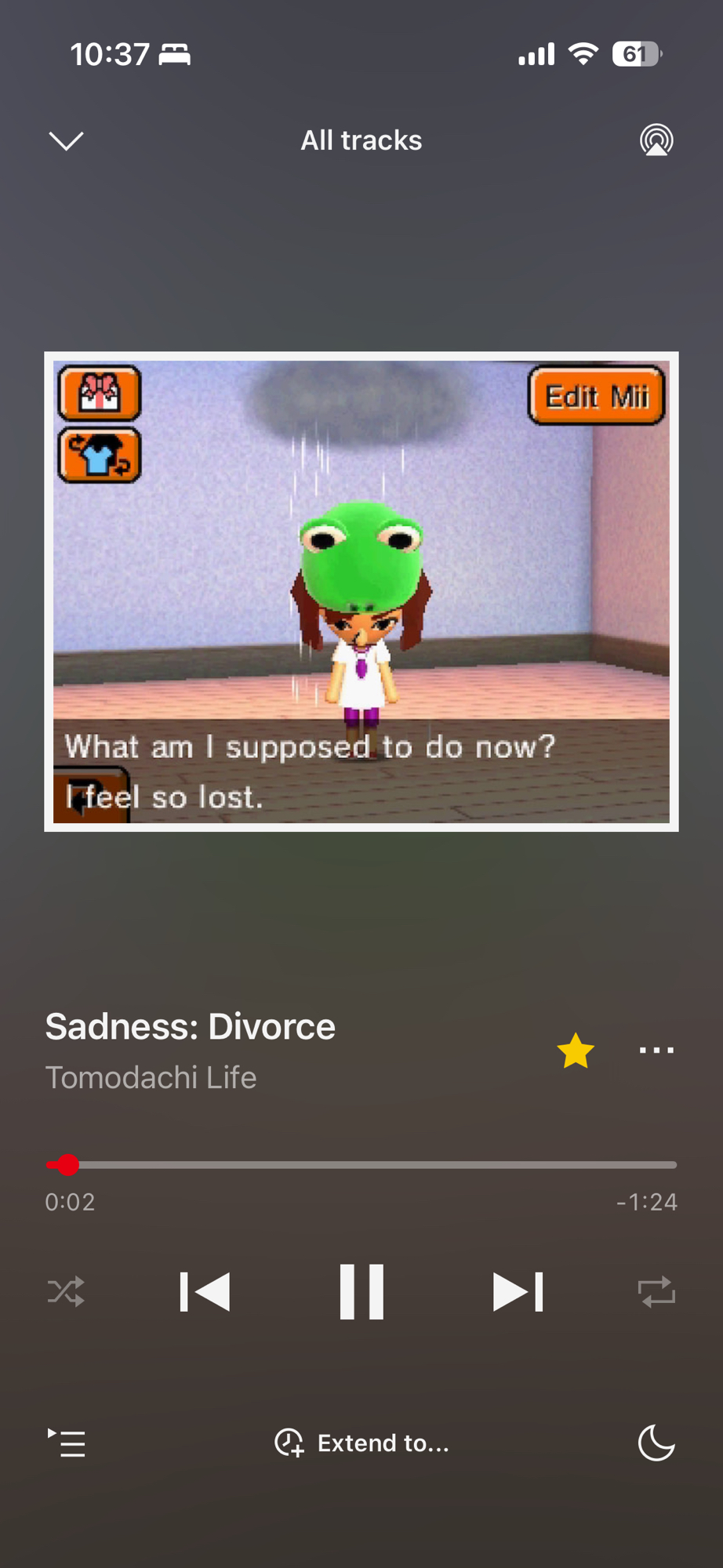This screenshot has height=1568, width=723.
Task: Open AirPlay output options
Action: [x=656, y=141]
